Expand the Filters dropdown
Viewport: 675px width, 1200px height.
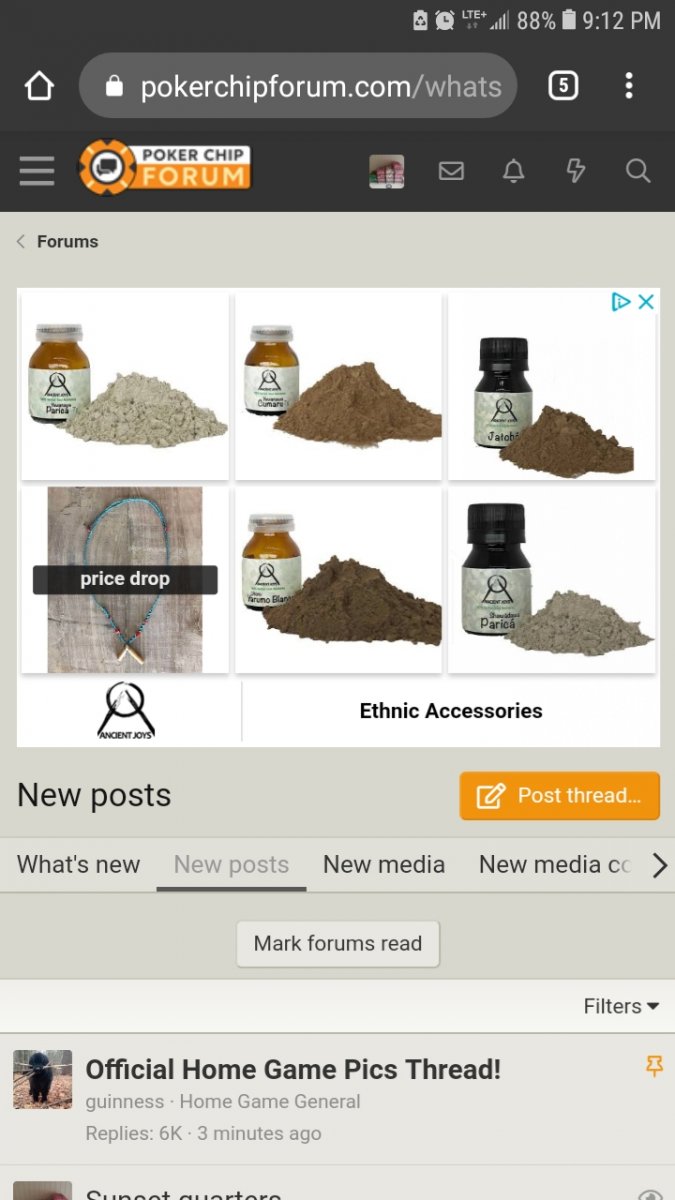[x=621, y=1006]
